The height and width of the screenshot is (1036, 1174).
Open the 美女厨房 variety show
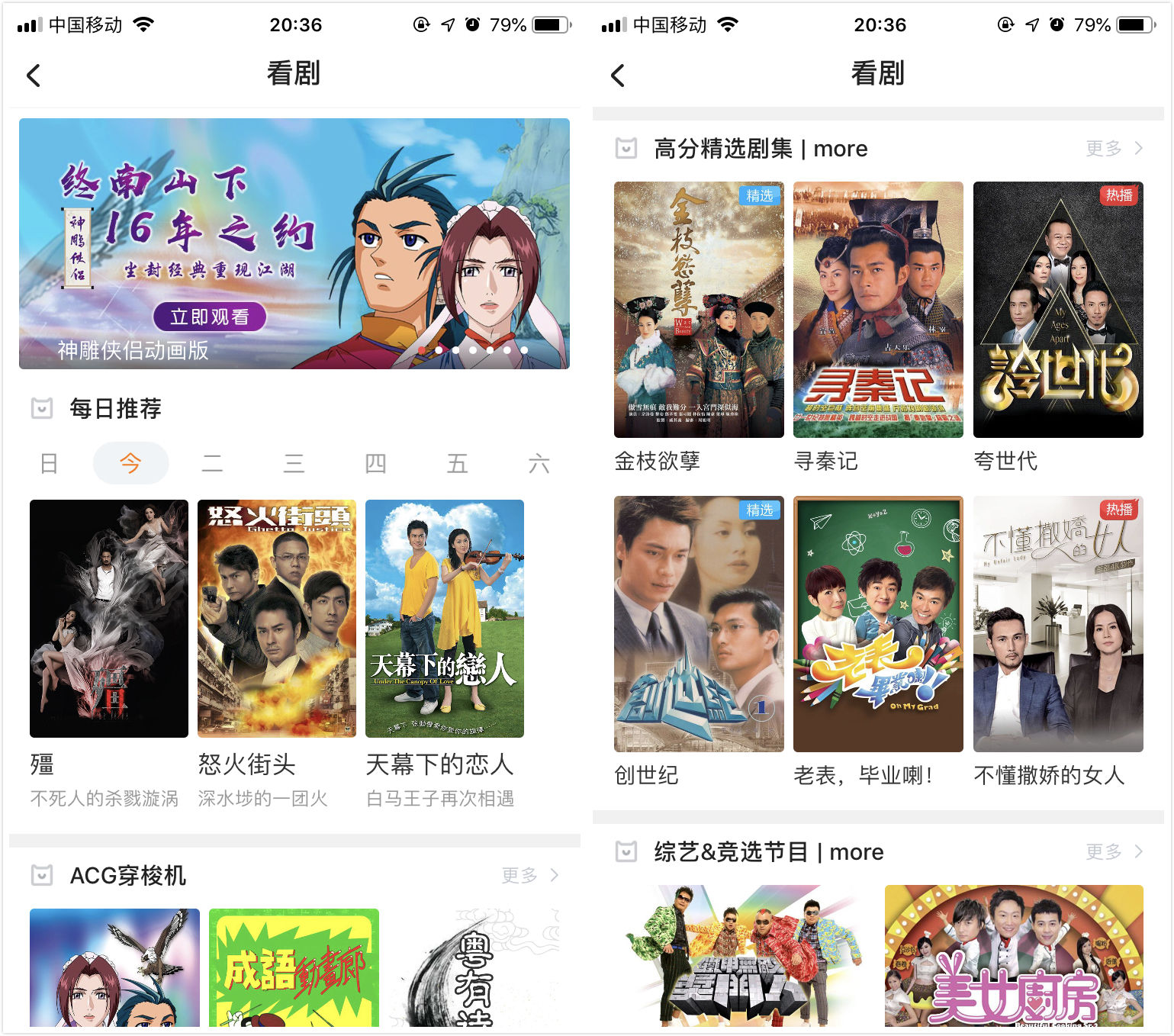pyautogui.click(x=1014, y=956)
